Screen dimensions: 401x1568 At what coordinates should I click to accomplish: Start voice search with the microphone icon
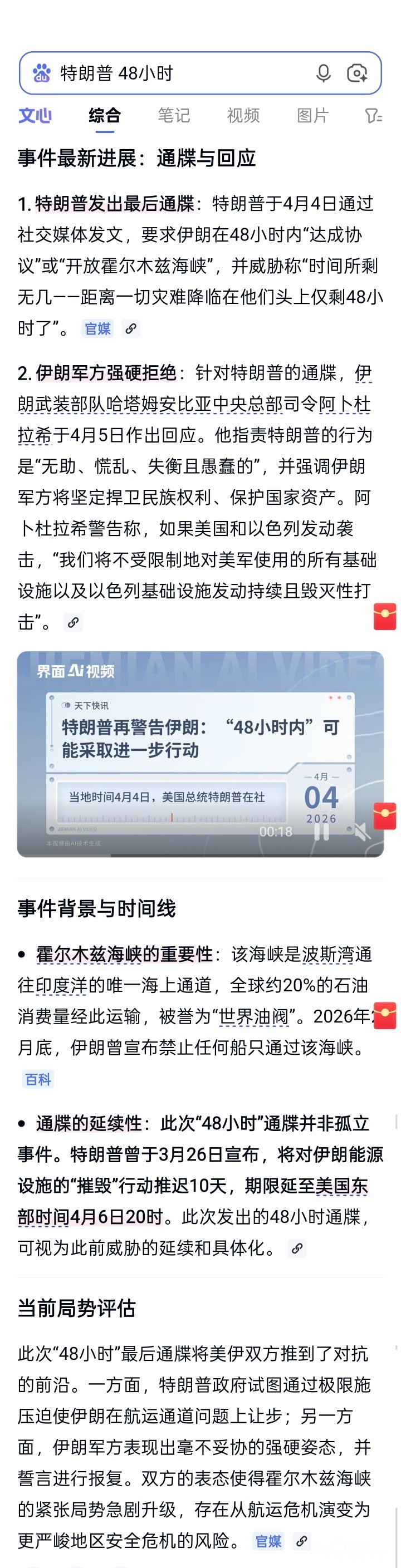324,73
